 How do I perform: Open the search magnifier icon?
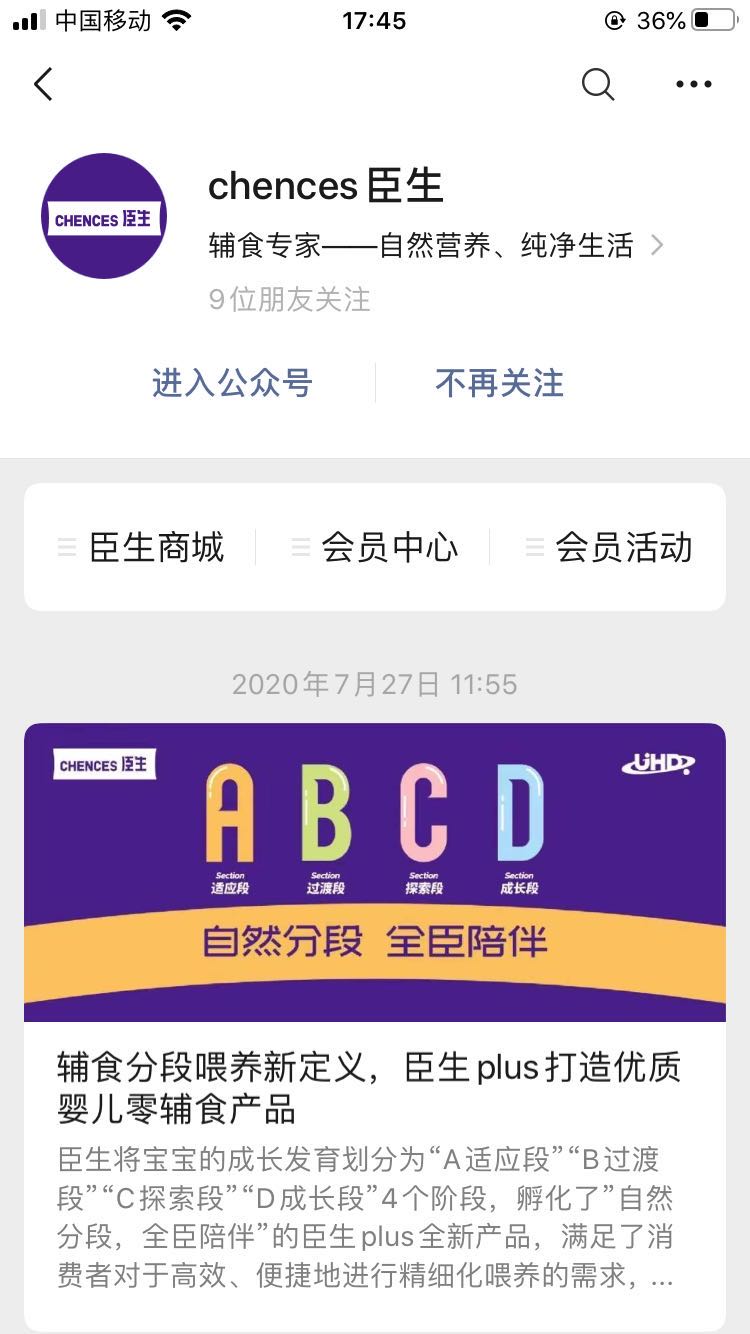pos(598,85)
